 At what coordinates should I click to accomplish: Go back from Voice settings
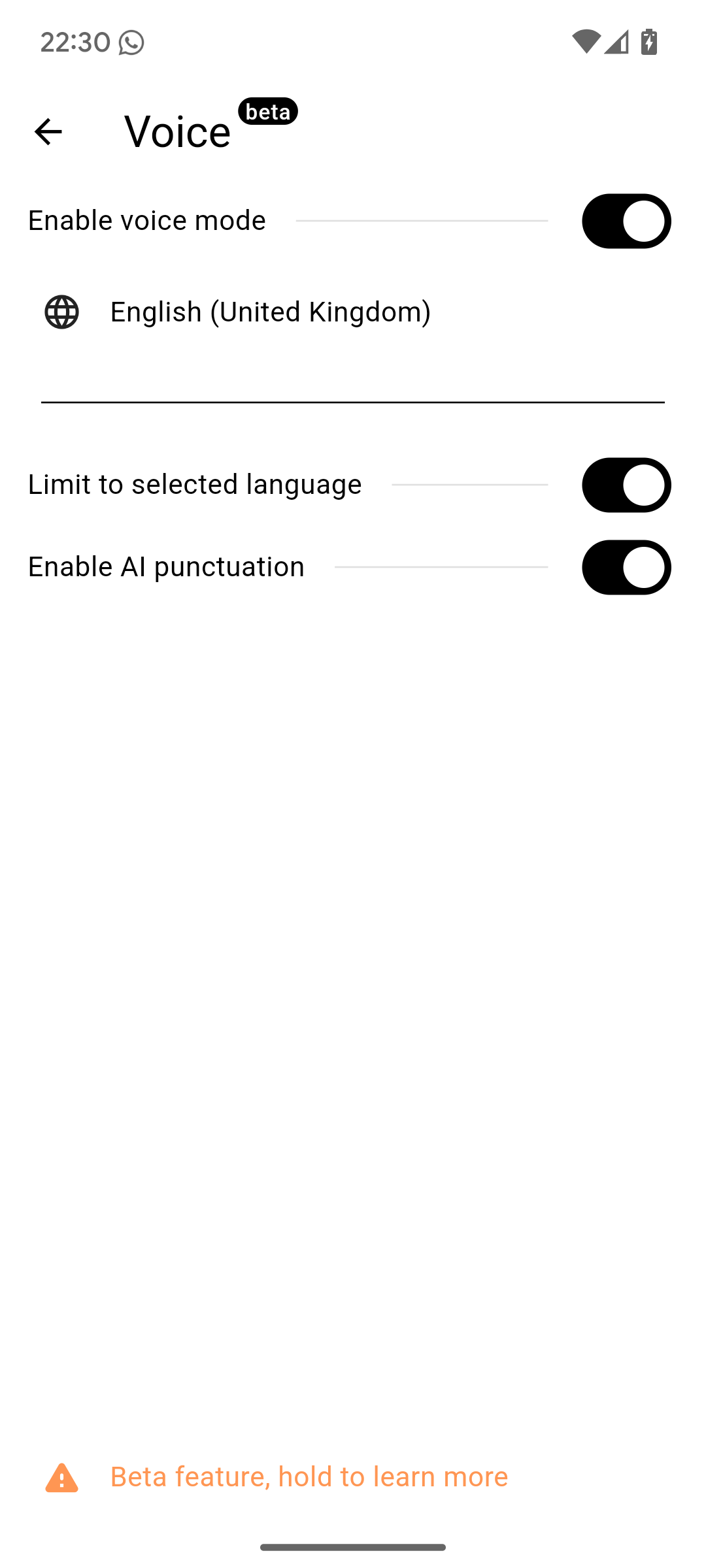pos(48,131)
